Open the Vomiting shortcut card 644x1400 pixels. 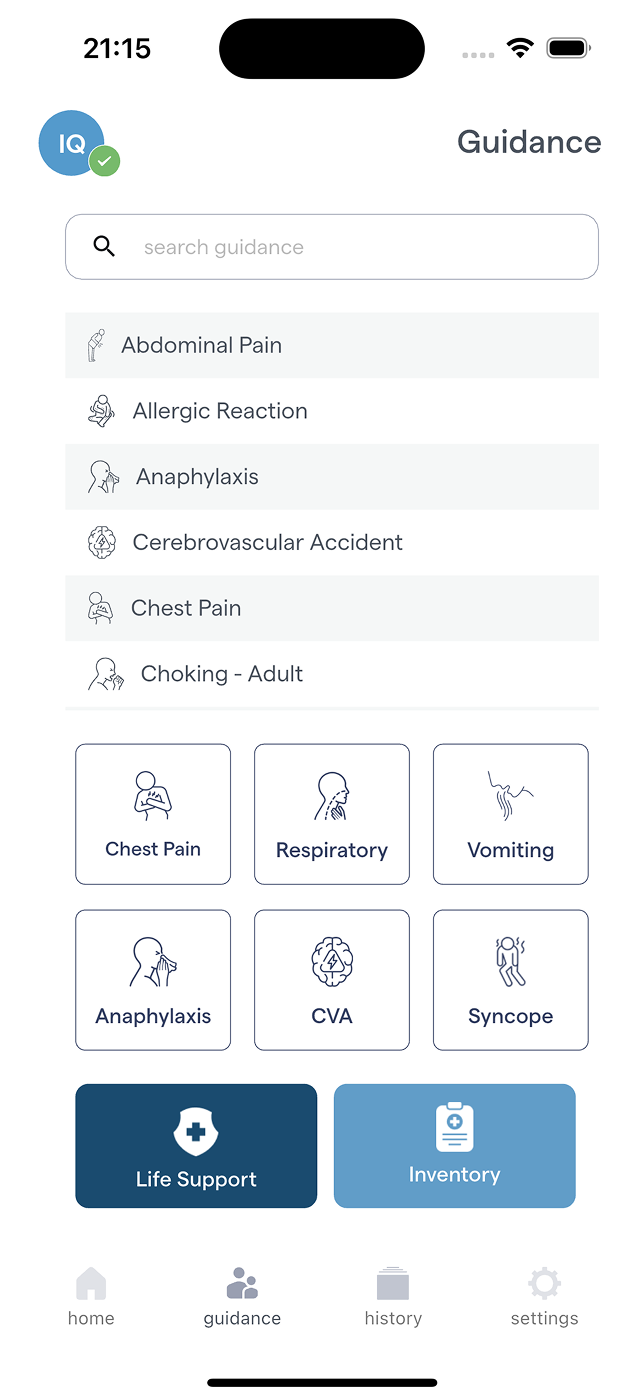(x=510, y=814)
